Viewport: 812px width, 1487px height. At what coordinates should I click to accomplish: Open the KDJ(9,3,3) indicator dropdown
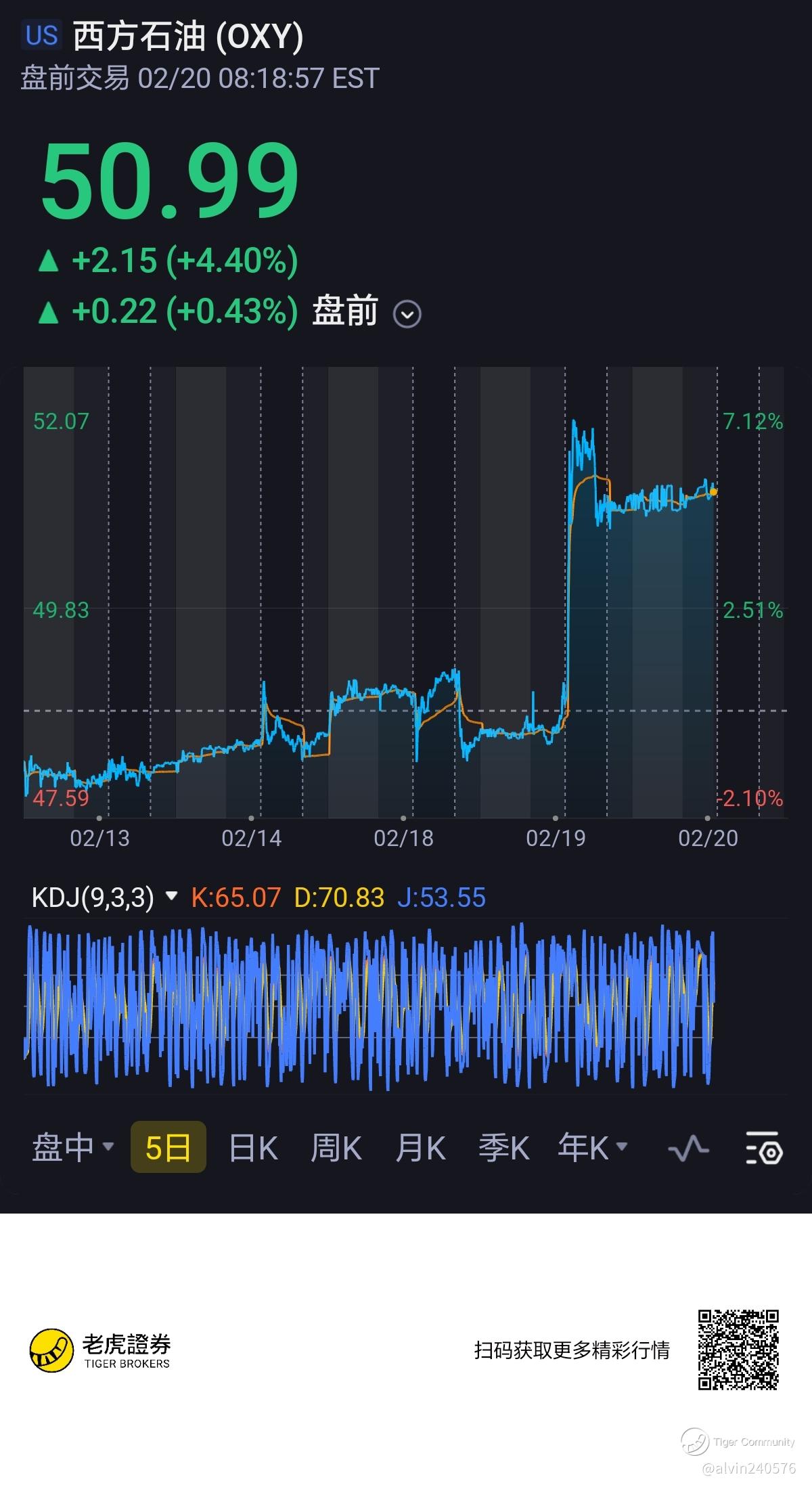[171, 897]
